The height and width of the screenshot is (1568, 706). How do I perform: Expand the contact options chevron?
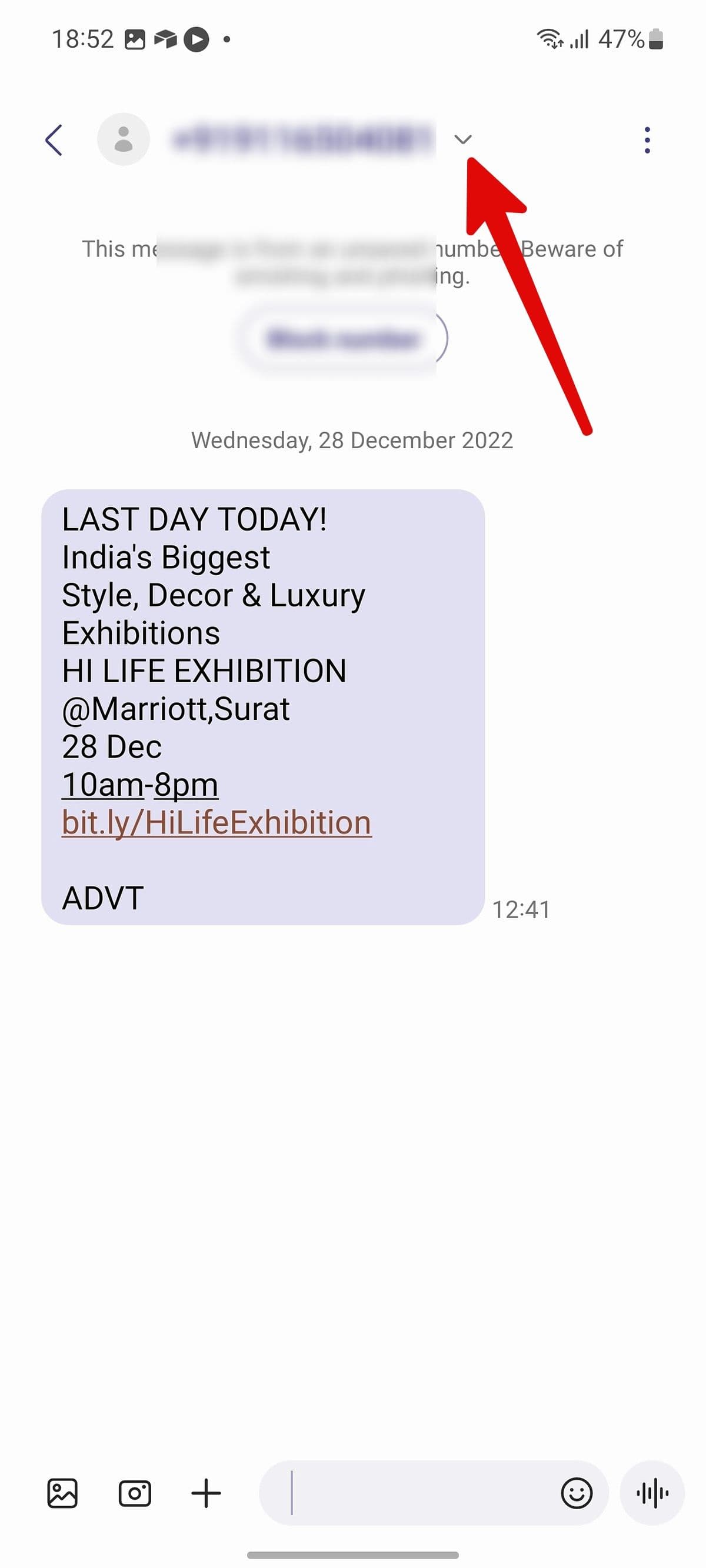(463, 139)
